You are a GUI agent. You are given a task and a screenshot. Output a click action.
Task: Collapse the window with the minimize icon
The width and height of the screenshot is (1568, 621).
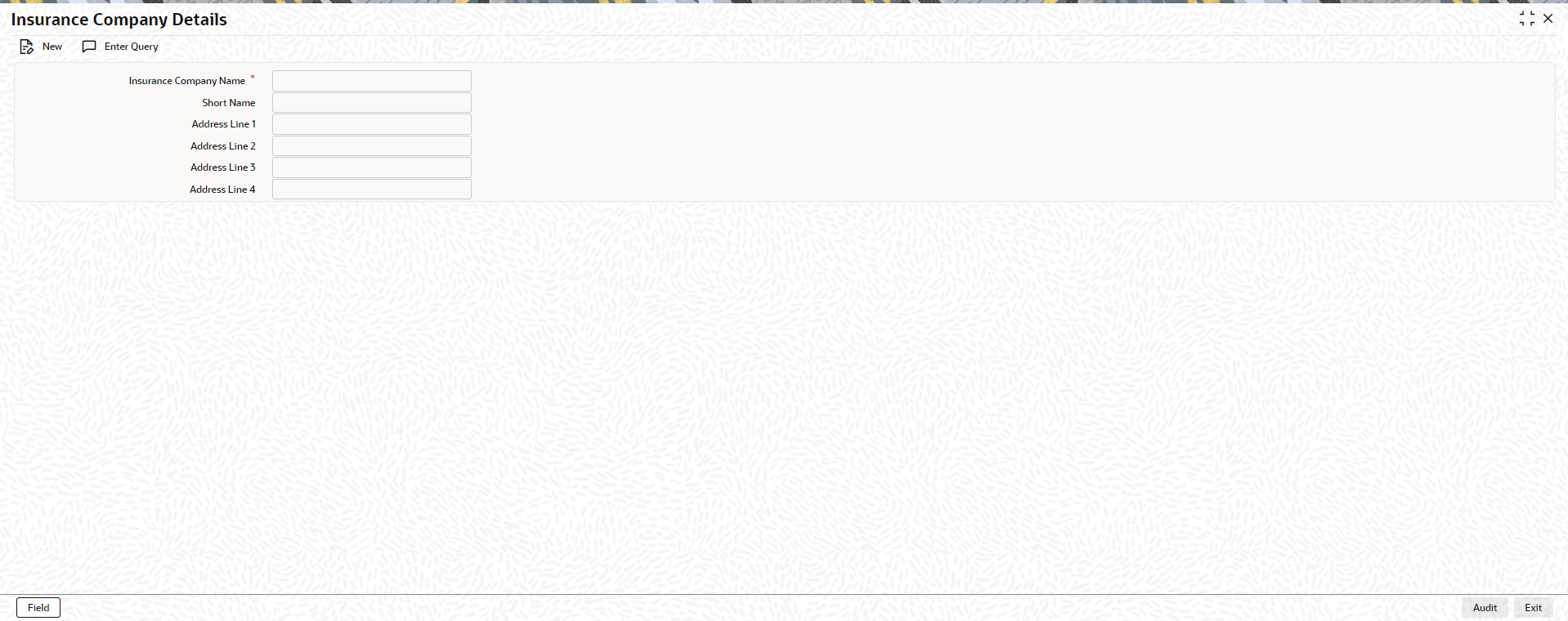[1526, 18]
